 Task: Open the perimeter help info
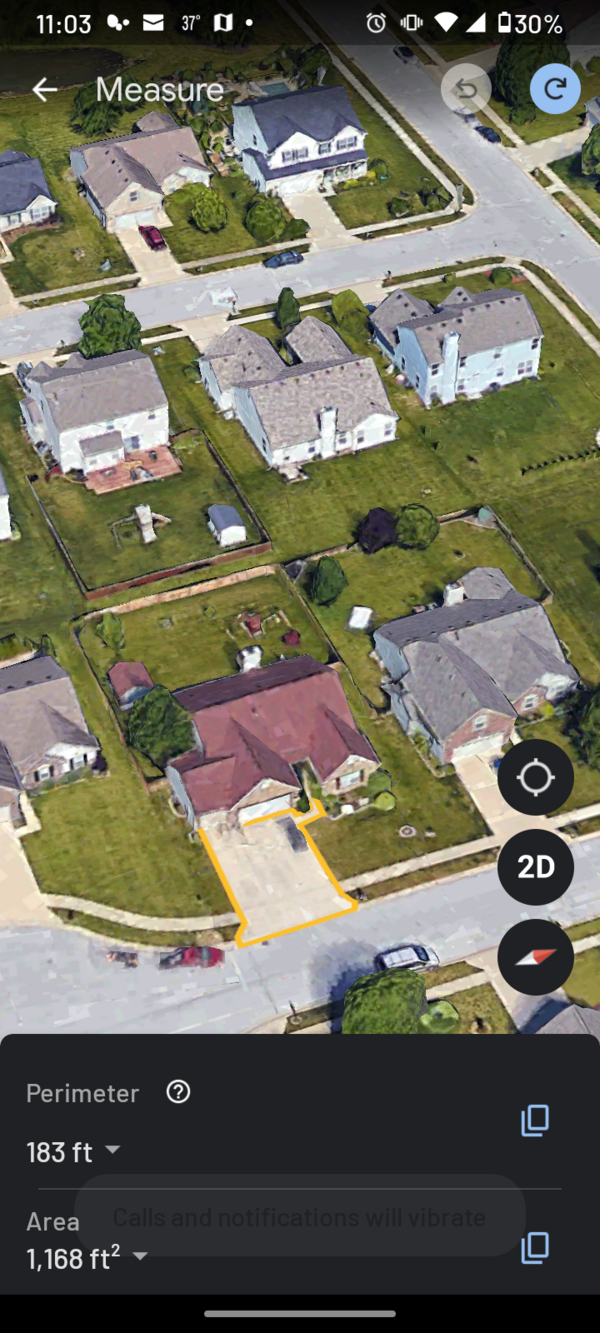point(178,1092)
